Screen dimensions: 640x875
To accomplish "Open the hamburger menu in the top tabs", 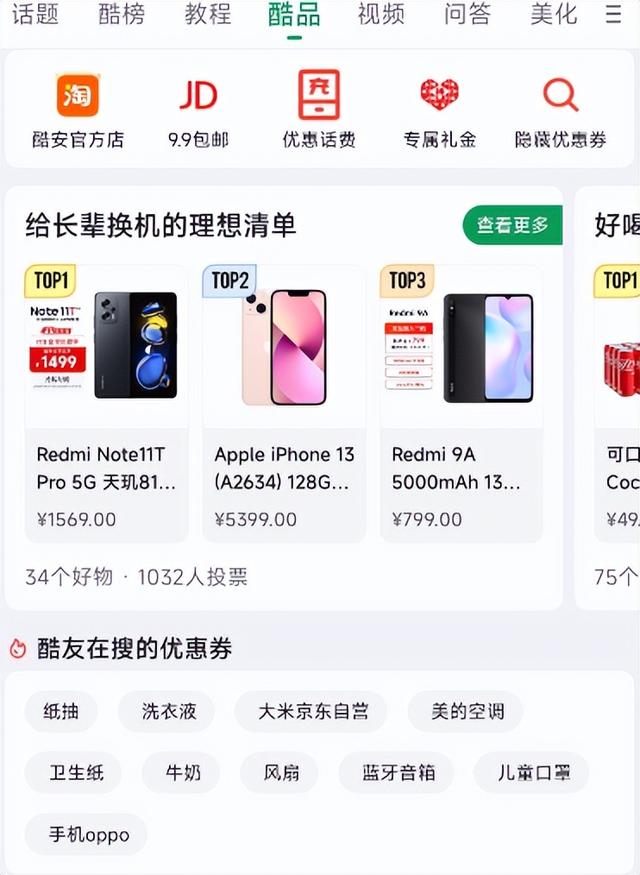I will pyautogui.click(x=614, y=14).
